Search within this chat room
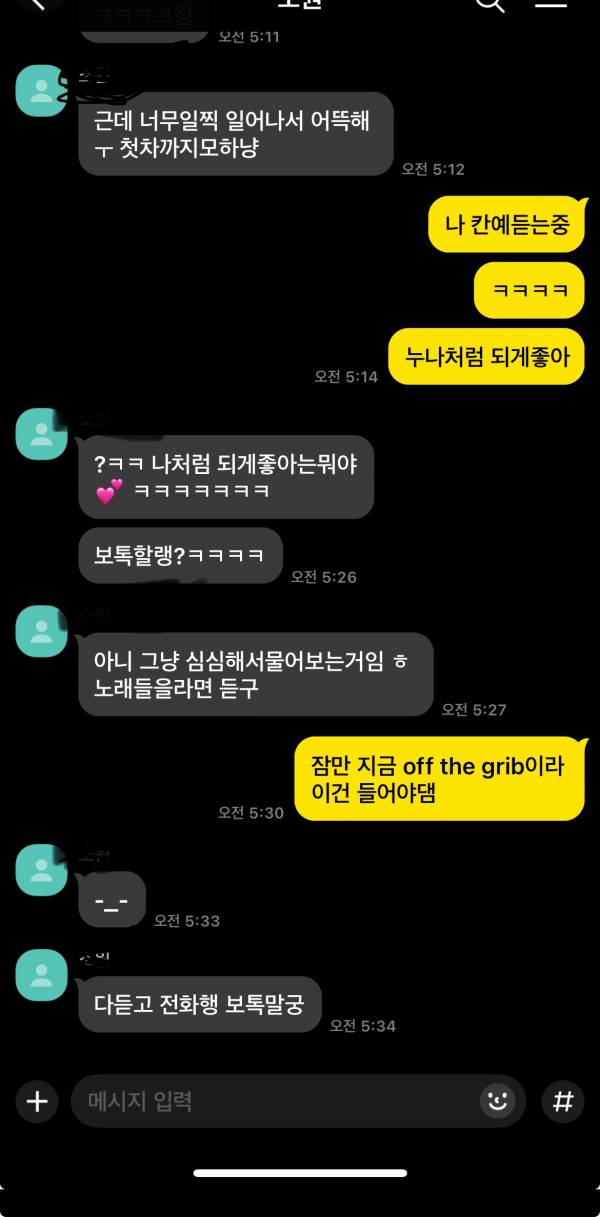 pyautogui.click(x=489, y=4)
